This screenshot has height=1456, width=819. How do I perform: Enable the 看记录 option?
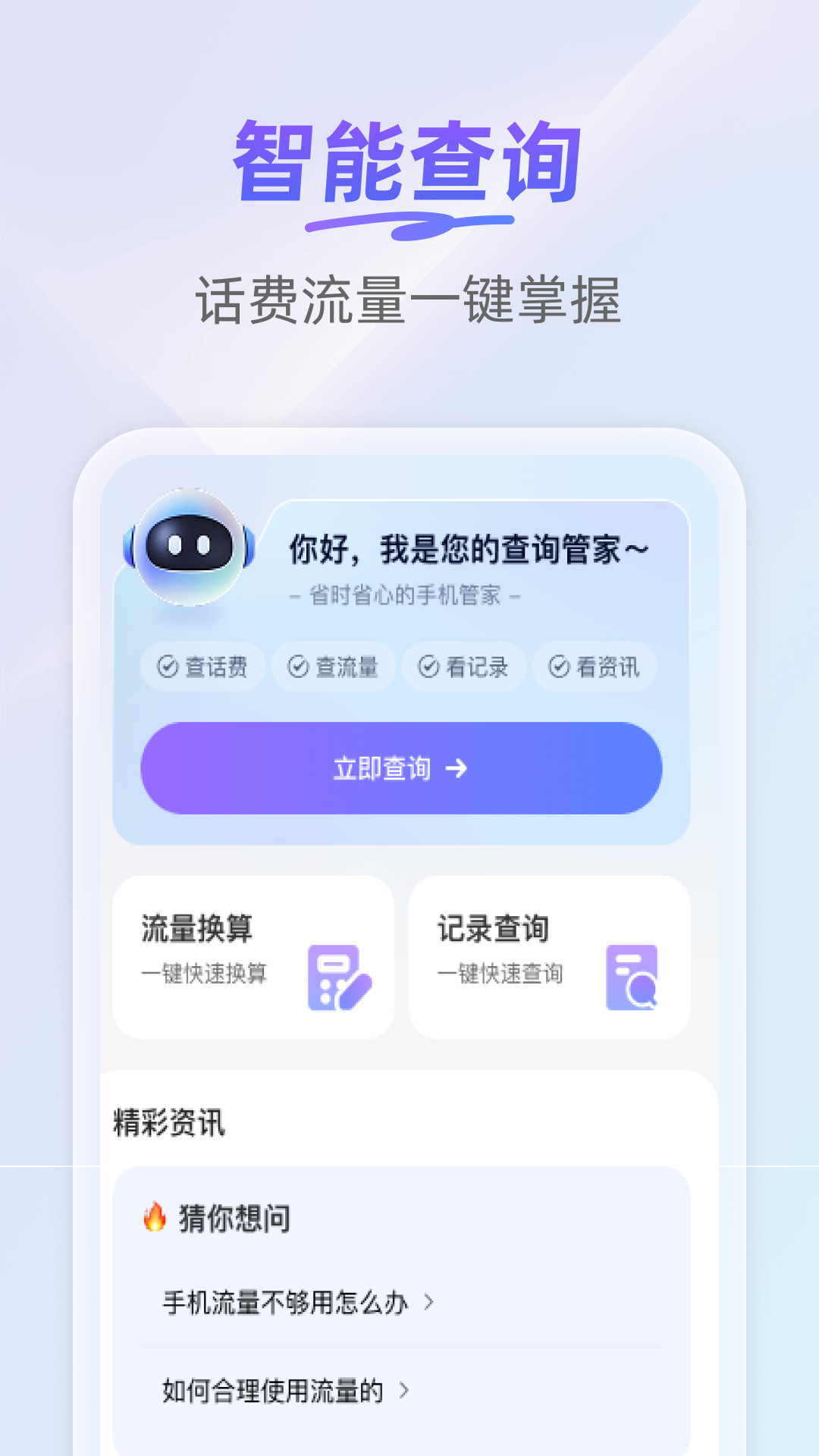[463, 666]
